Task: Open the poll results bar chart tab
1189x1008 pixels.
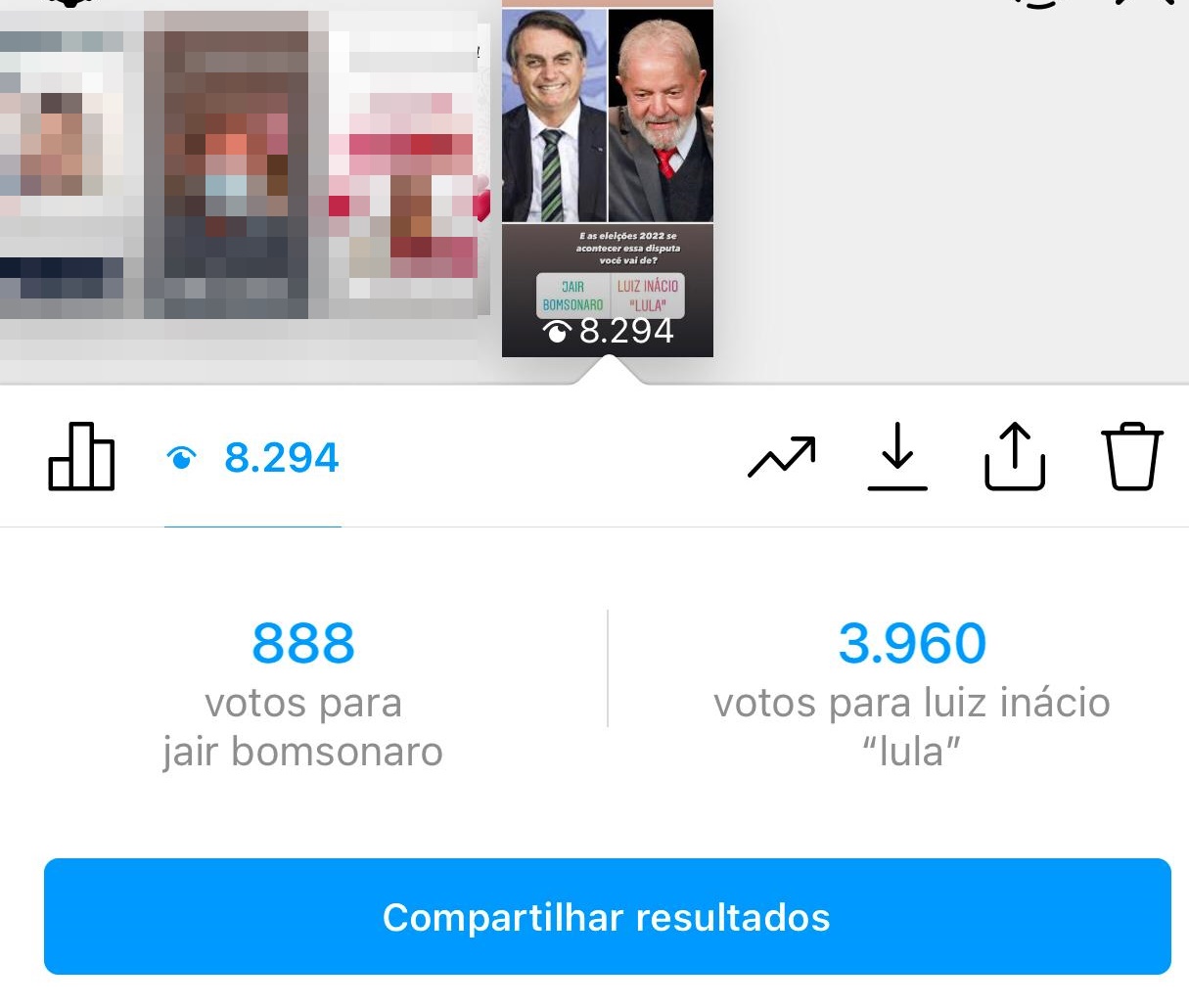Action: [x=81, y=457]
